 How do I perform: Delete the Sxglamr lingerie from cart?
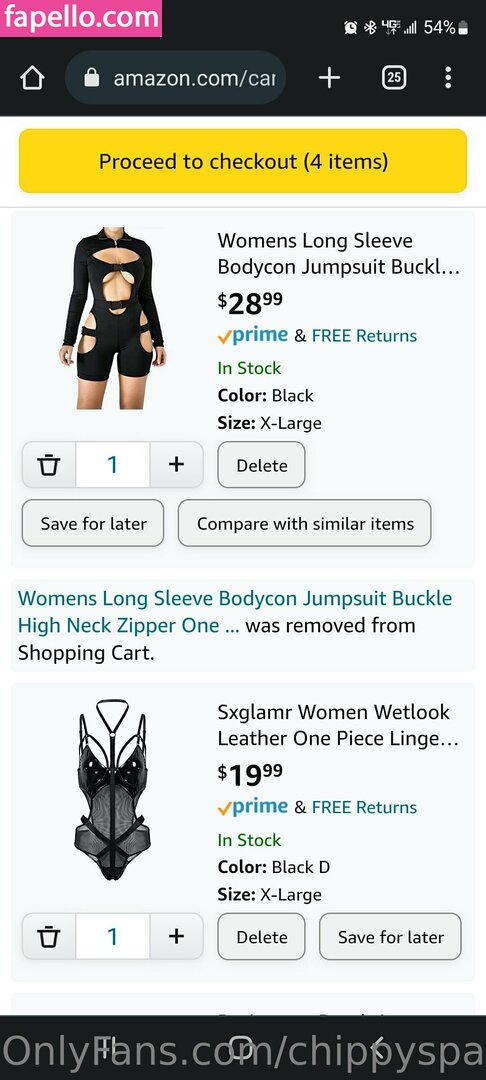coord(262,937)
